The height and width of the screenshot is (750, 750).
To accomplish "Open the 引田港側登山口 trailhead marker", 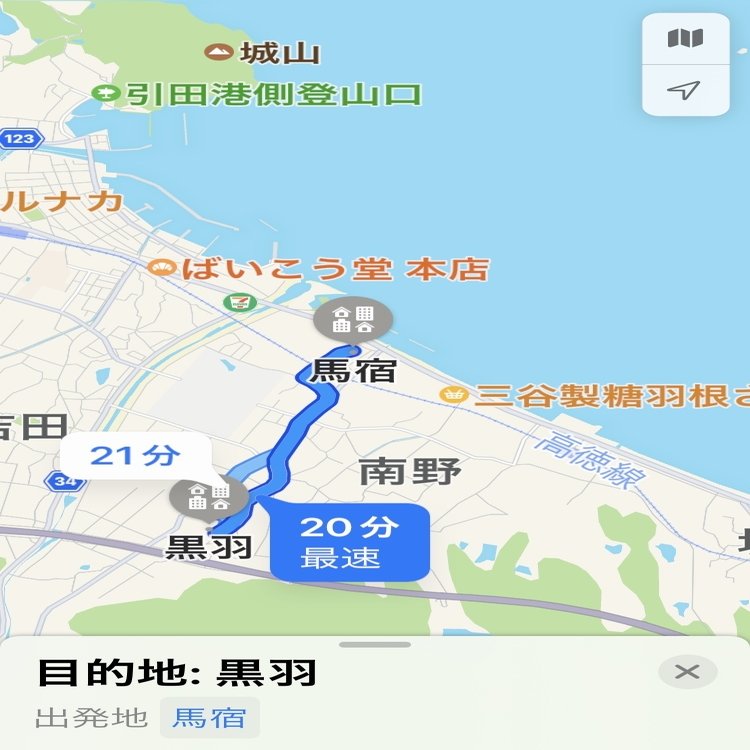I will pyautogui.click(x=106, y=94).
